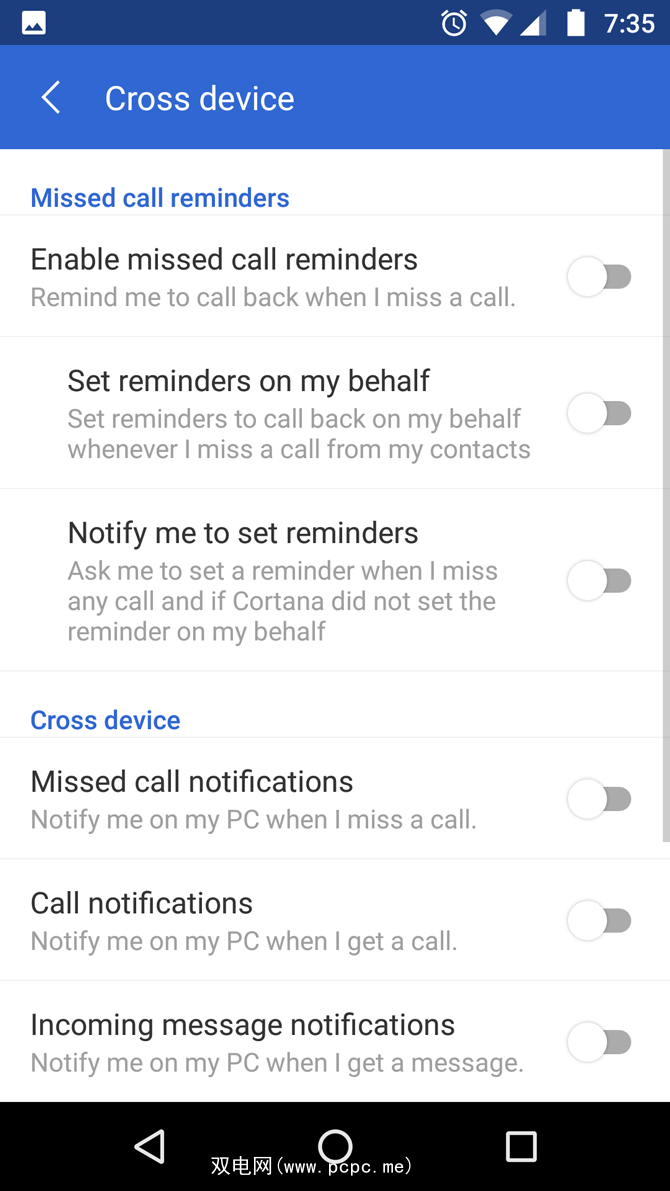Enable Missed call notifications on PC
670x1191 pixels.
coord(599,798)
